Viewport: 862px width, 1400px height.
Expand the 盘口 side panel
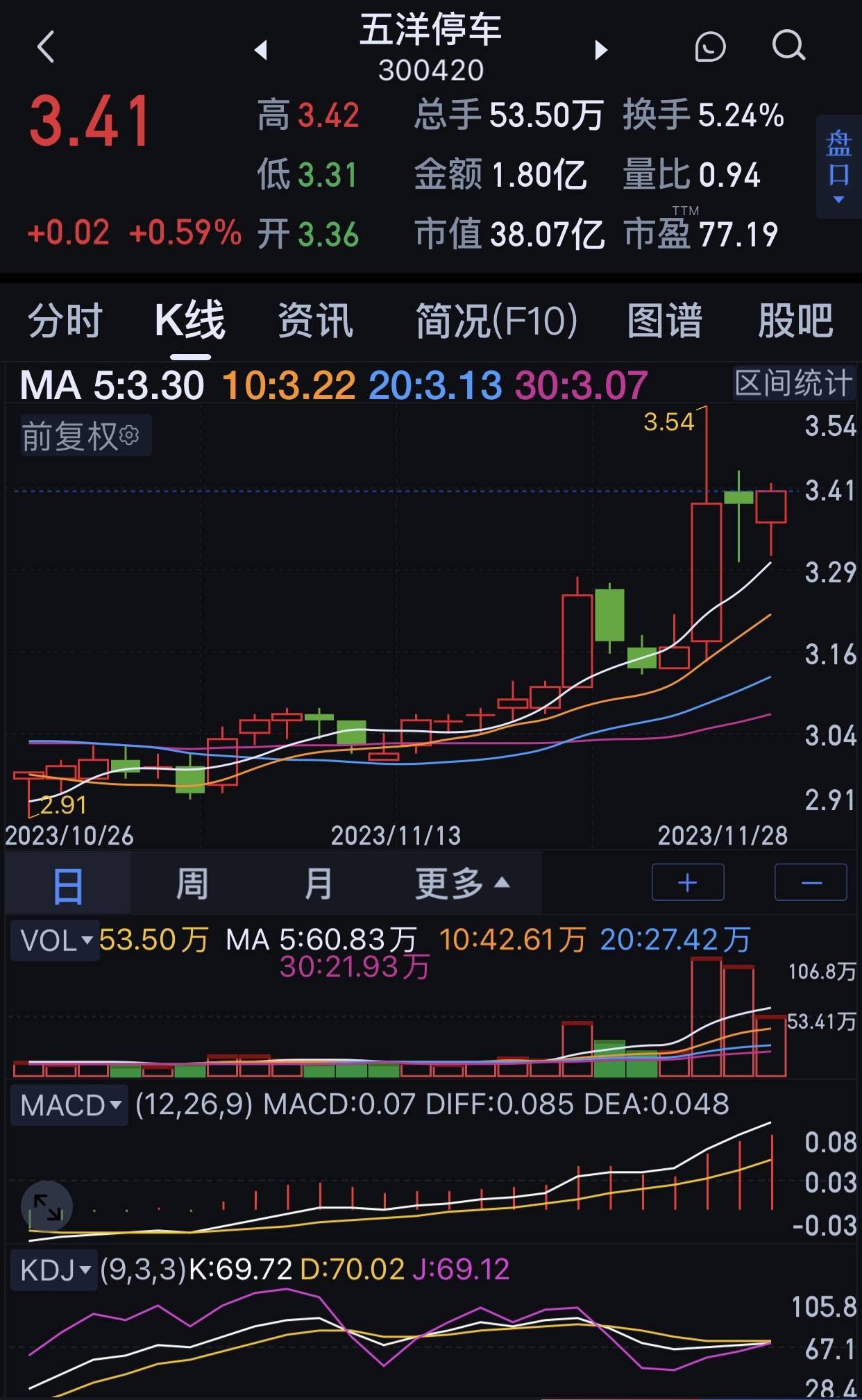(838, 167)
